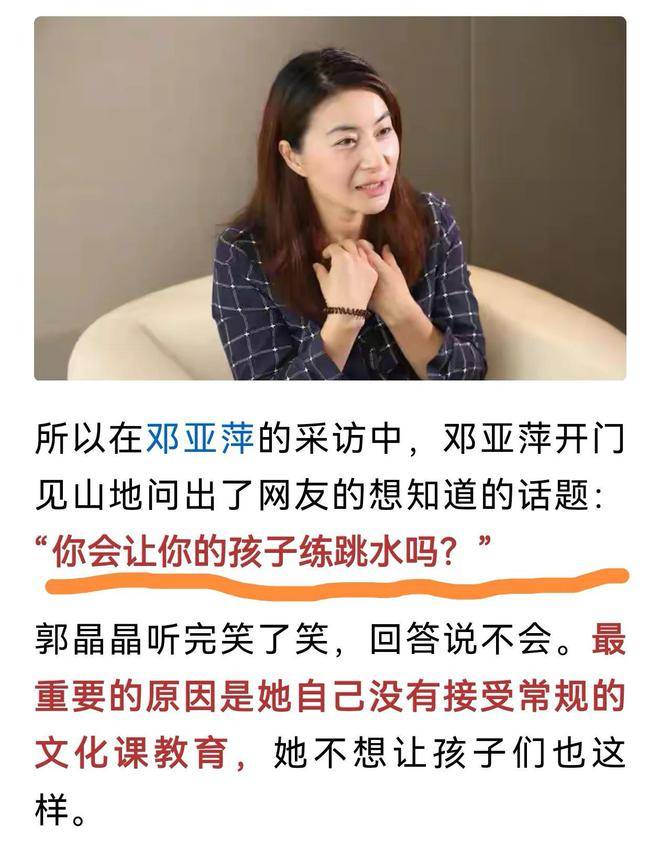Open the blue 邓亚萍 keyword link
The width and height of the screenshot is (660, 860).
pos(202,439)
